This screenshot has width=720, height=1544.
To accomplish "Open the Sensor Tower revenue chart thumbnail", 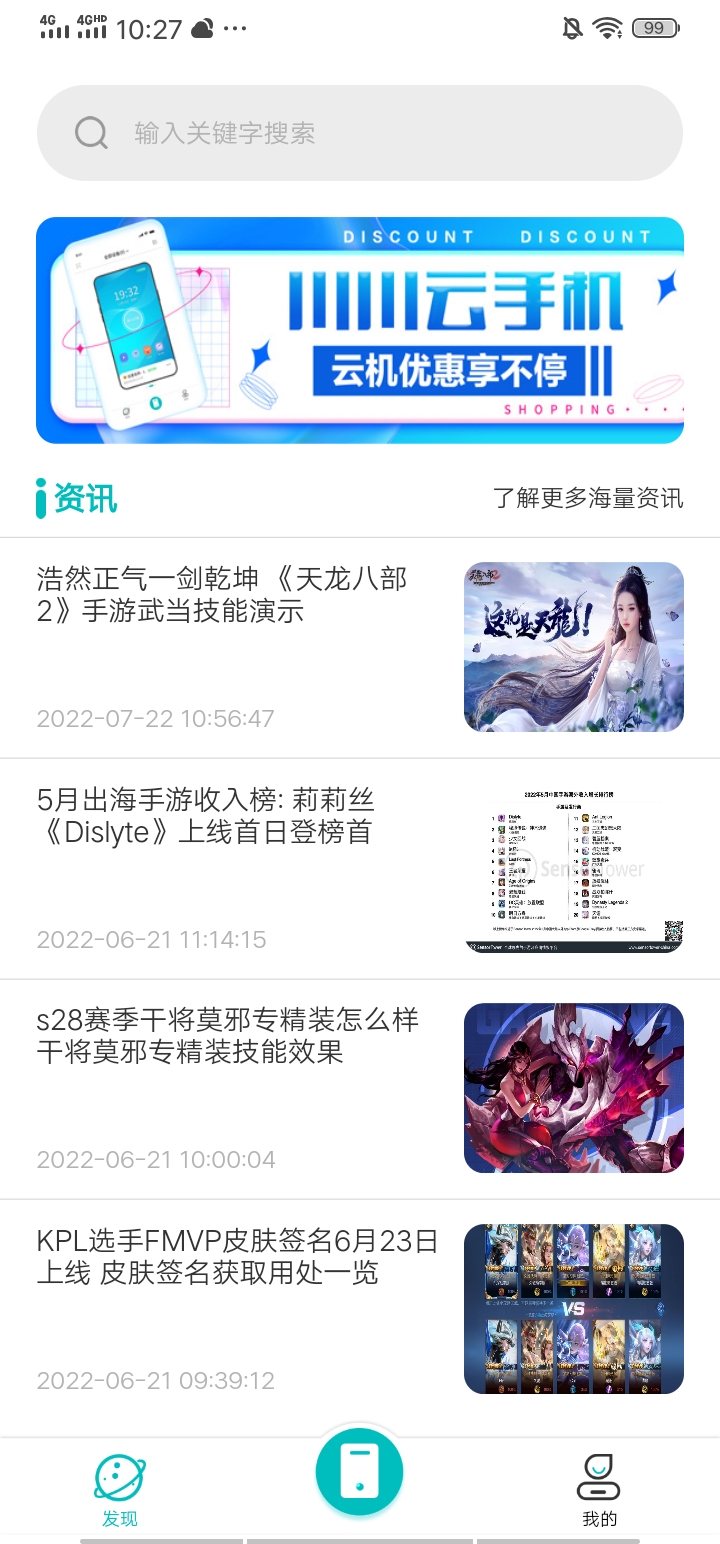I will [574, 867].
